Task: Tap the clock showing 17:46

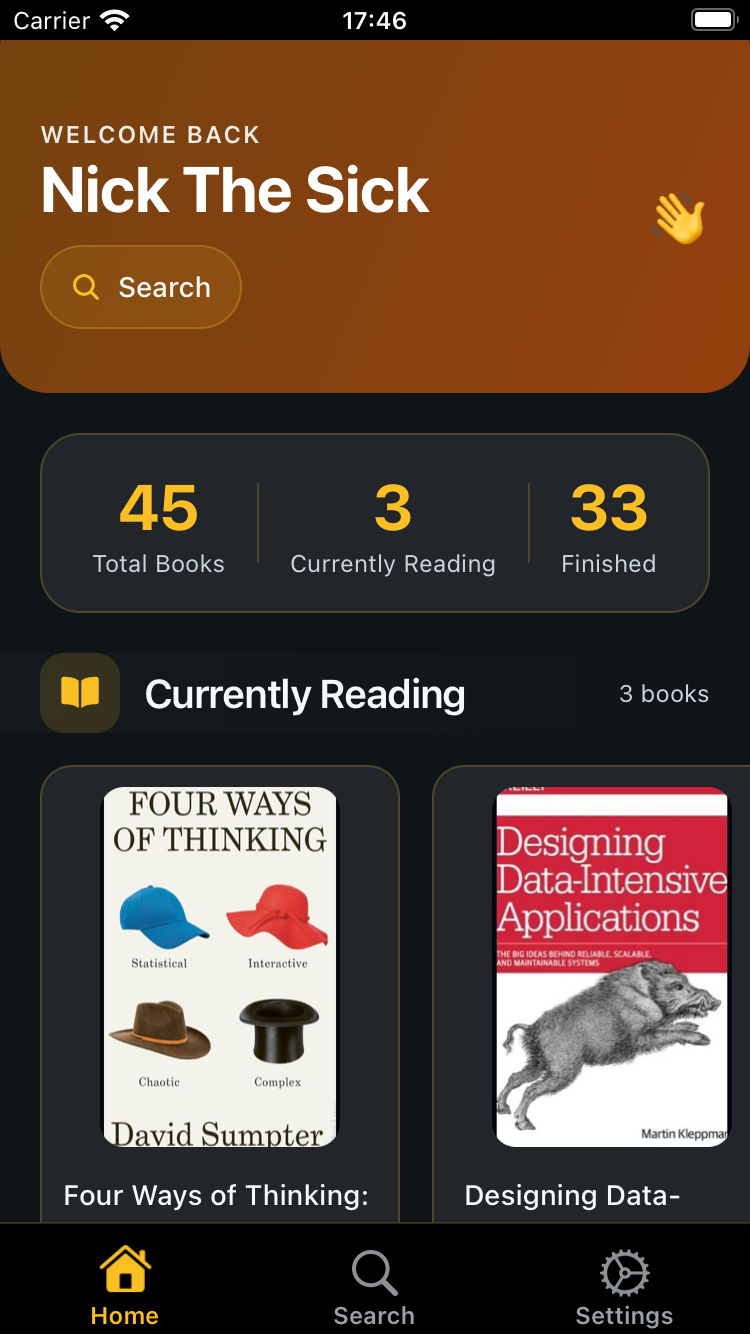Action: 374,18
